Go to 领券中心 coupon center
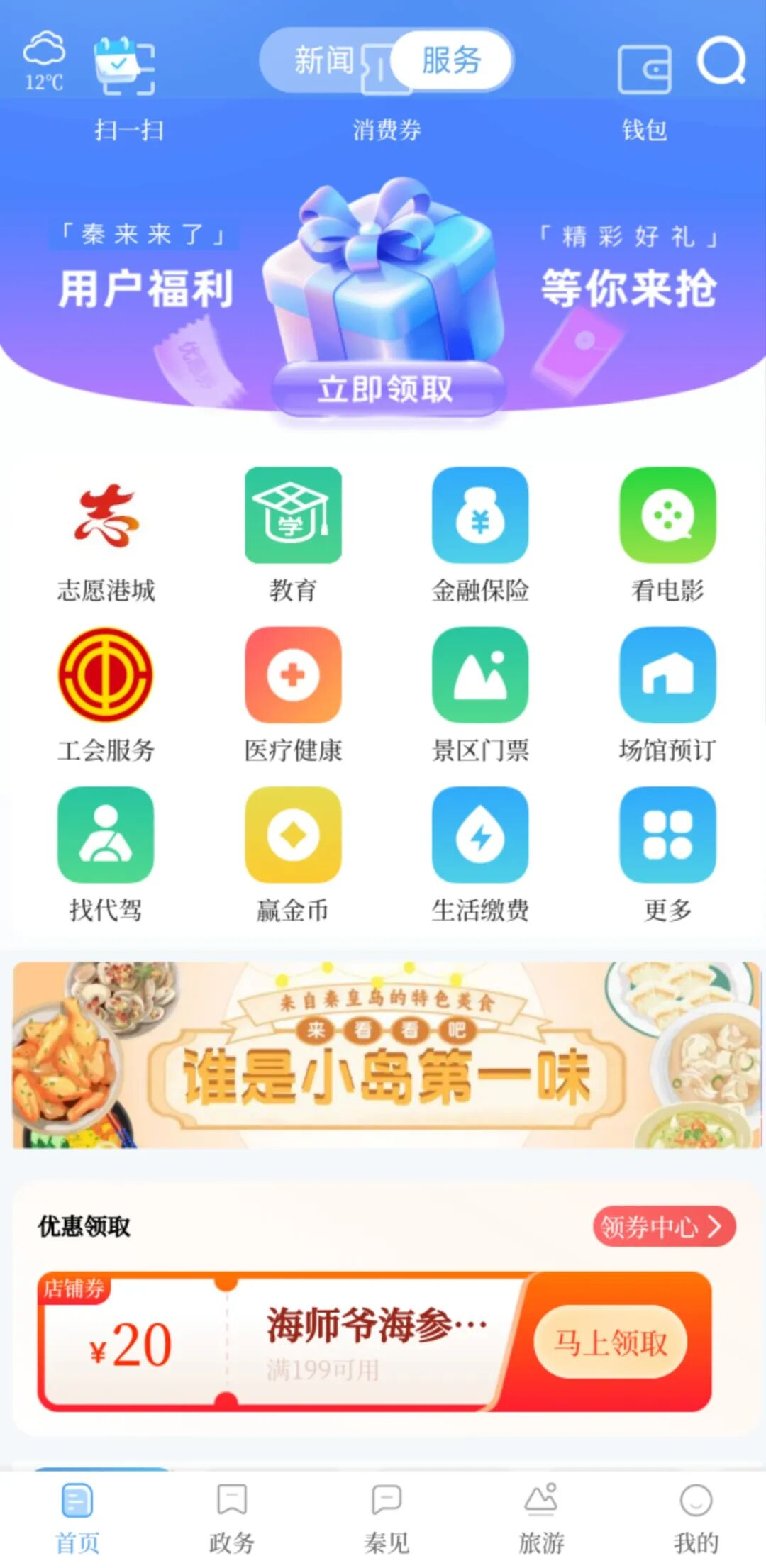 pos(663,1226)
